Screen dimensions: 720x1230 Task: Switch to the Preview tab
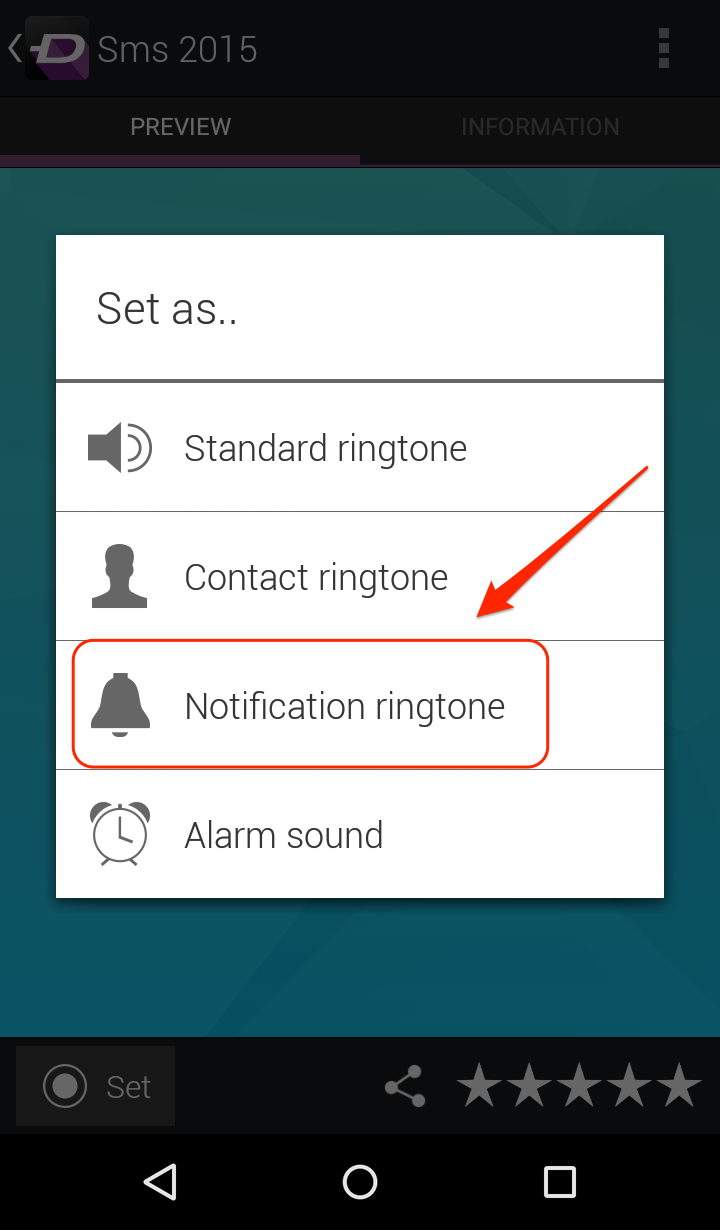coord(180,127)
